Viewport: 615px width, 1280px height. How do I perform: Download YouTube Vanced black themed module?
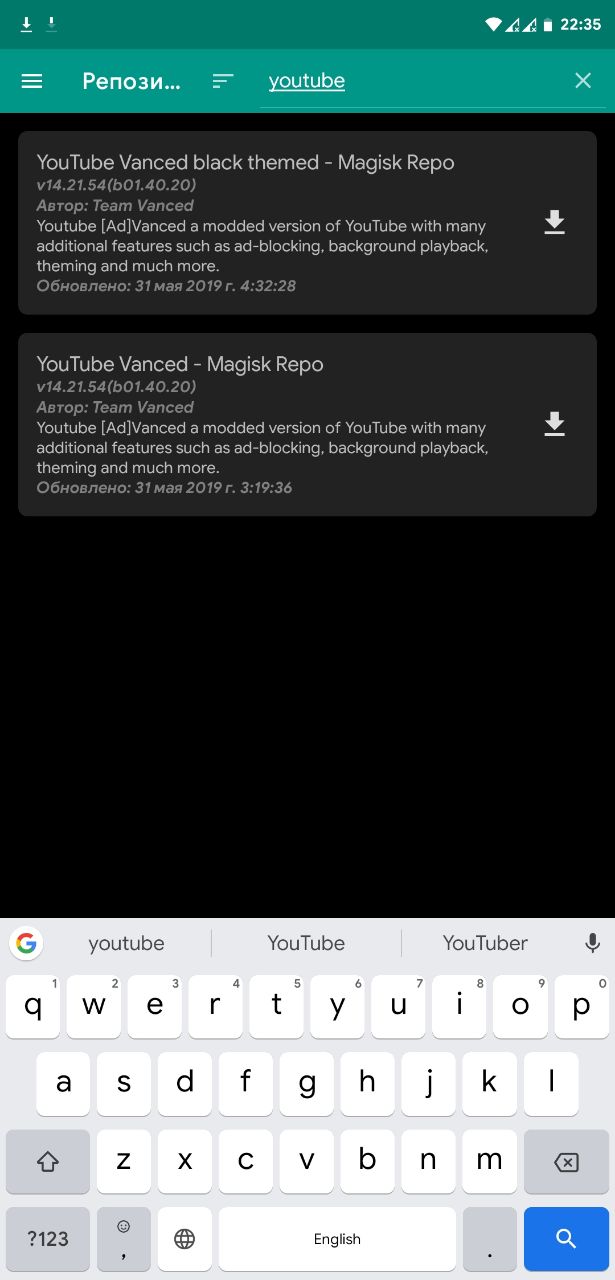click(x=555, y=223)
